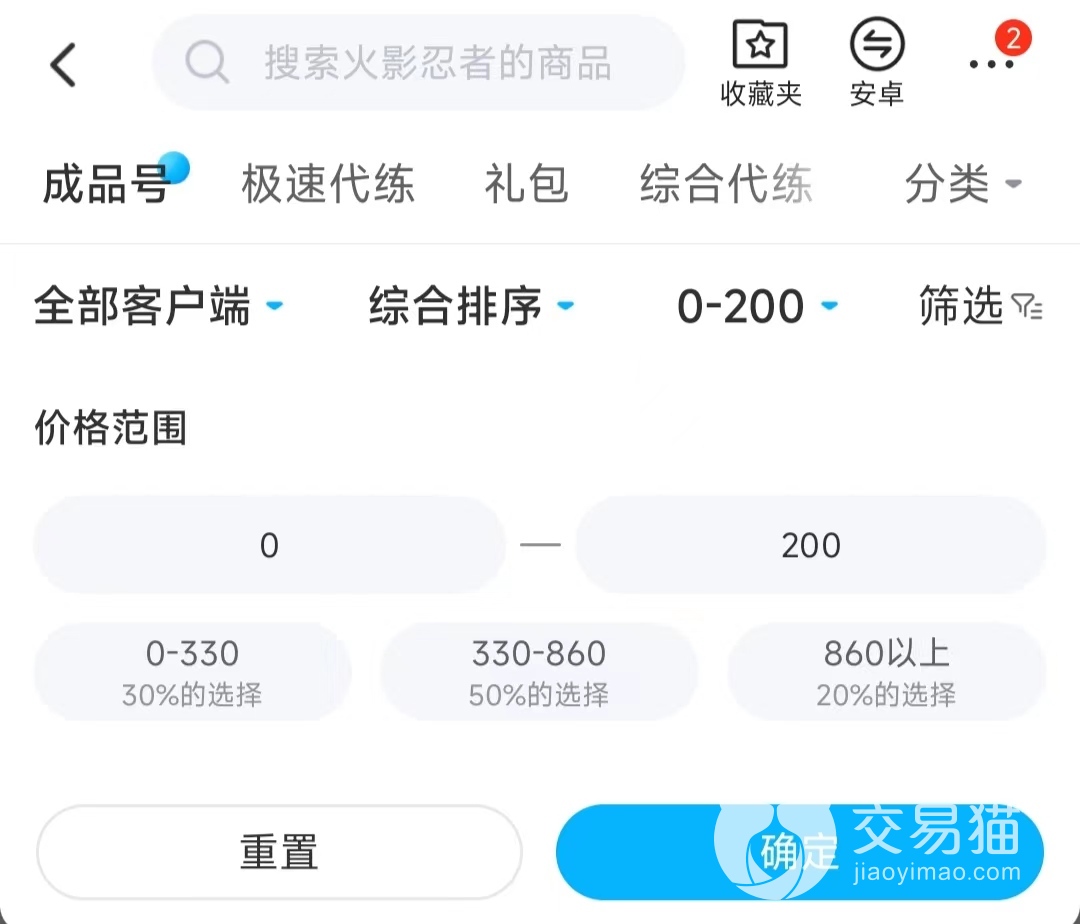
Task: Open the 搜索火影忍者的商品 search box
Action: [x=420, y=63]
